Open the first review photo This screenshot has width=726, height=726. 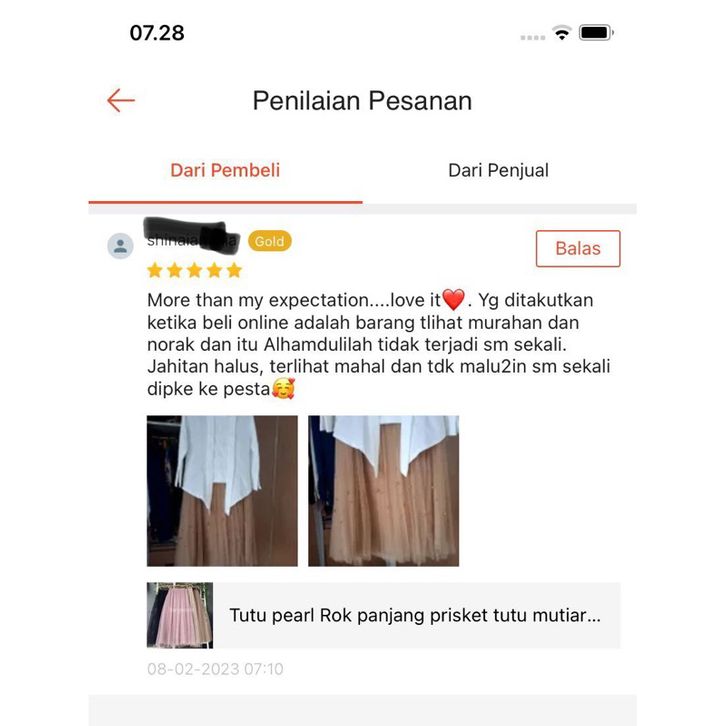[x=222, y=491]
